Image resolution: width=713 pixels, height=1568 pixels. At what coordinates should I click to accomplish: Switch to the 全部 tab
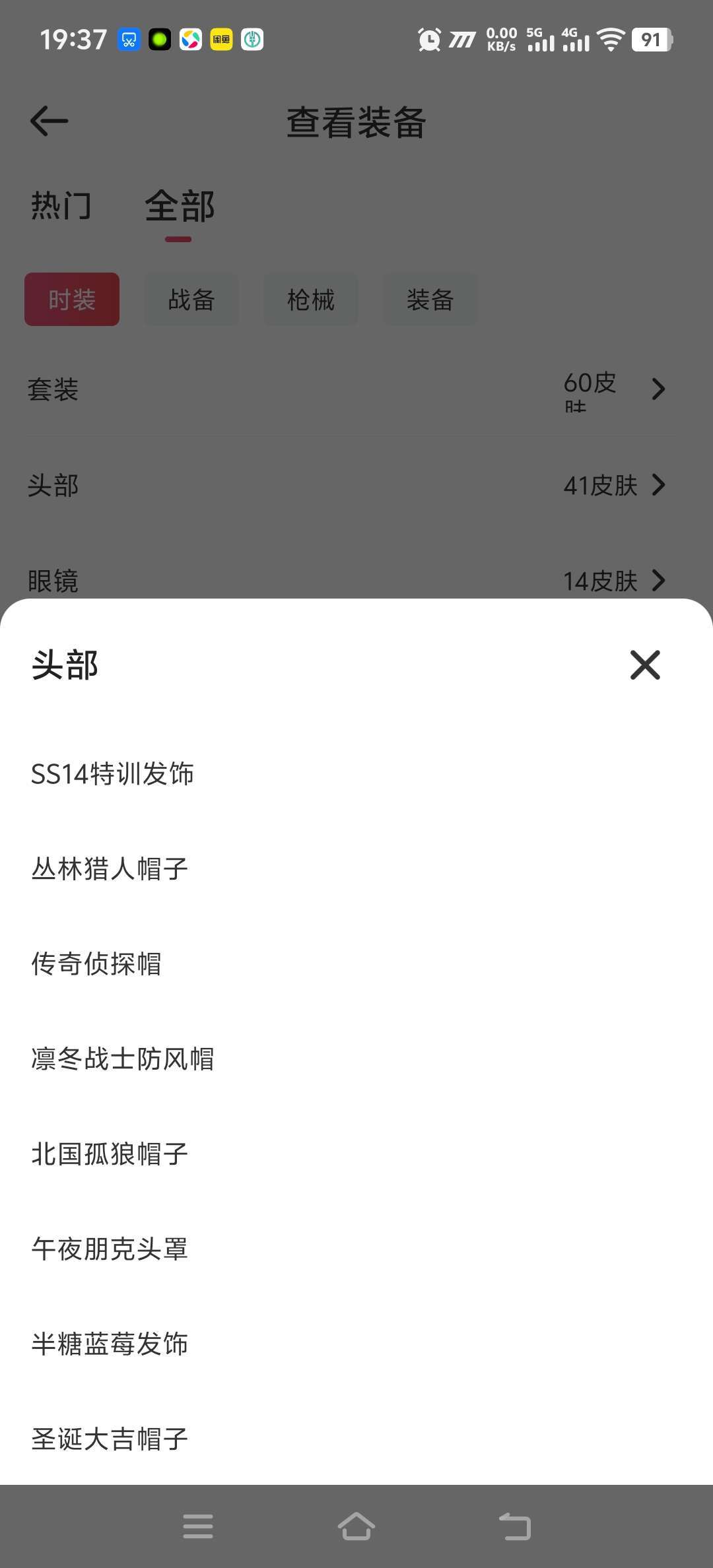180,206
